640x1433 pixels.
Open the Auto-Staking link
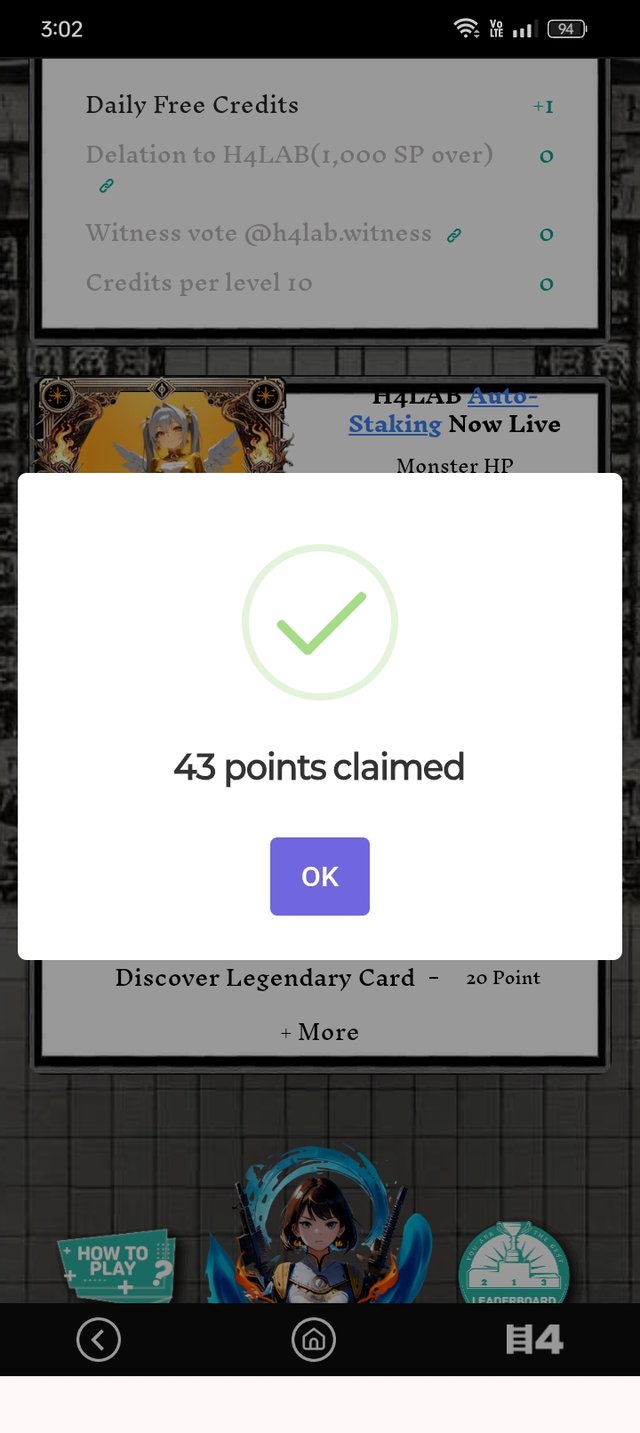pos(443,410)
